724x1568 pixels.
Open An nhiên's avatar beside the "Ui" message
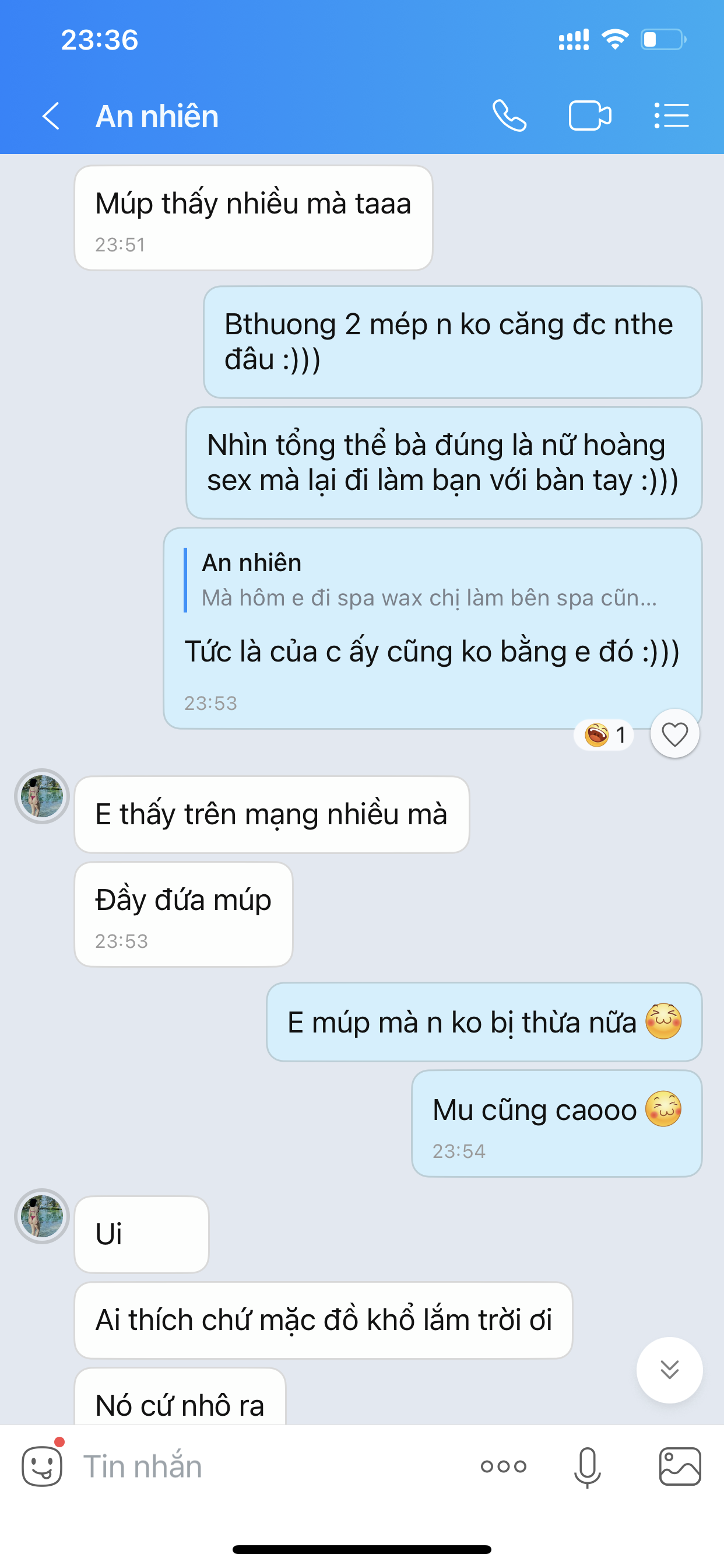coord(42,1216)
